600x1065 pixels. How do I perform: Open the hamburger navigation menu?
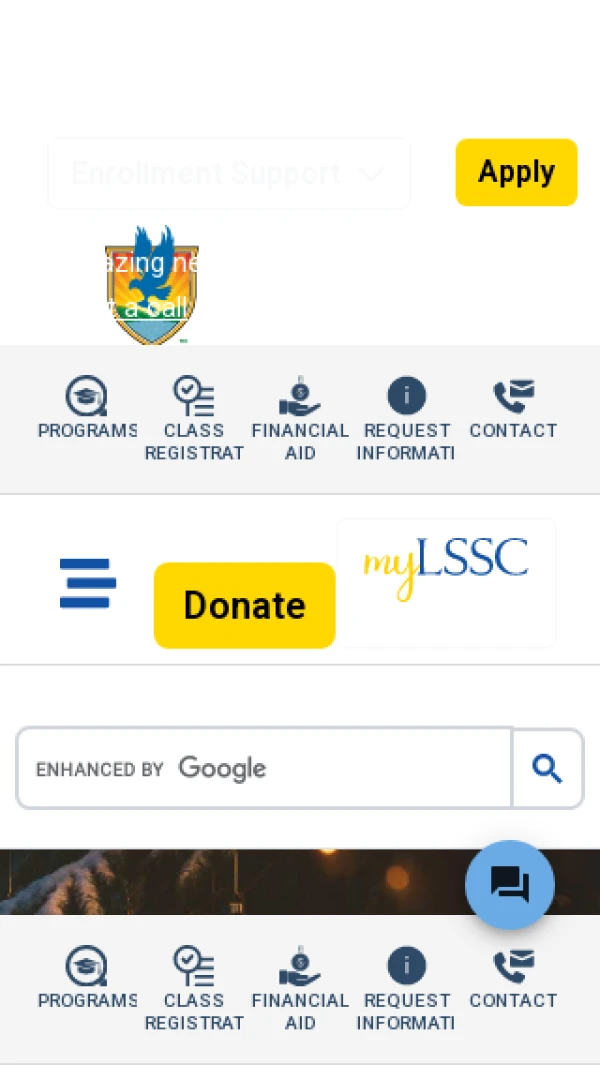tap(88, 583)
